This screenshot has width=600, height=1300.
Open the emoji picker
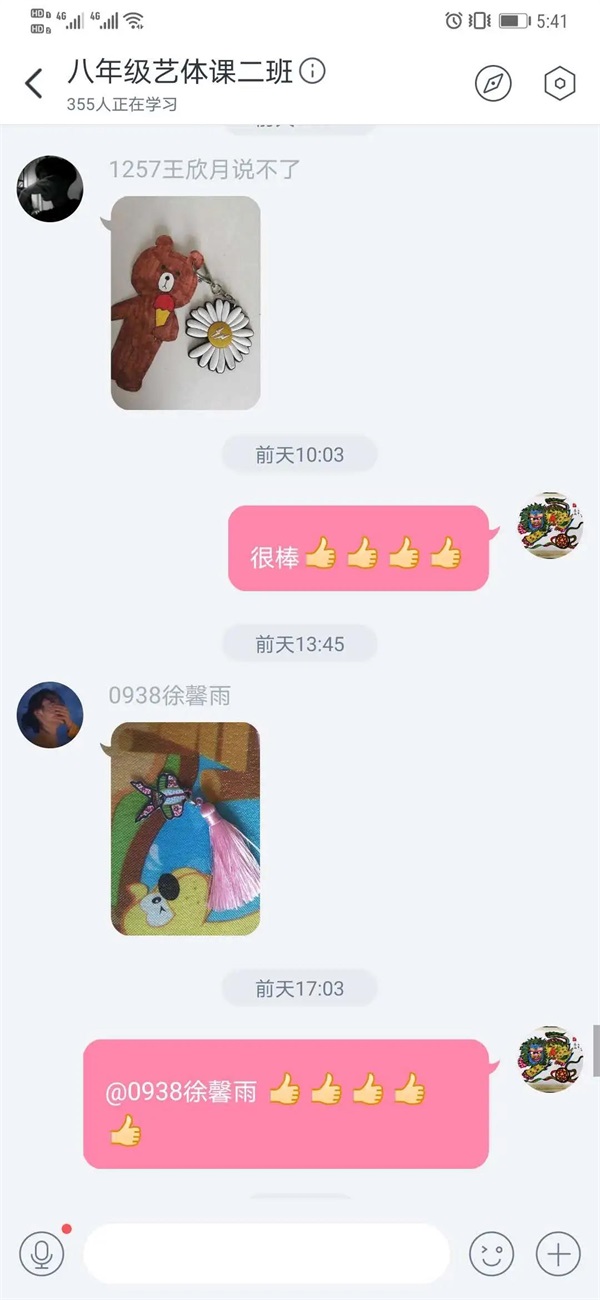pyautogui.click(x=491, y=1253)
